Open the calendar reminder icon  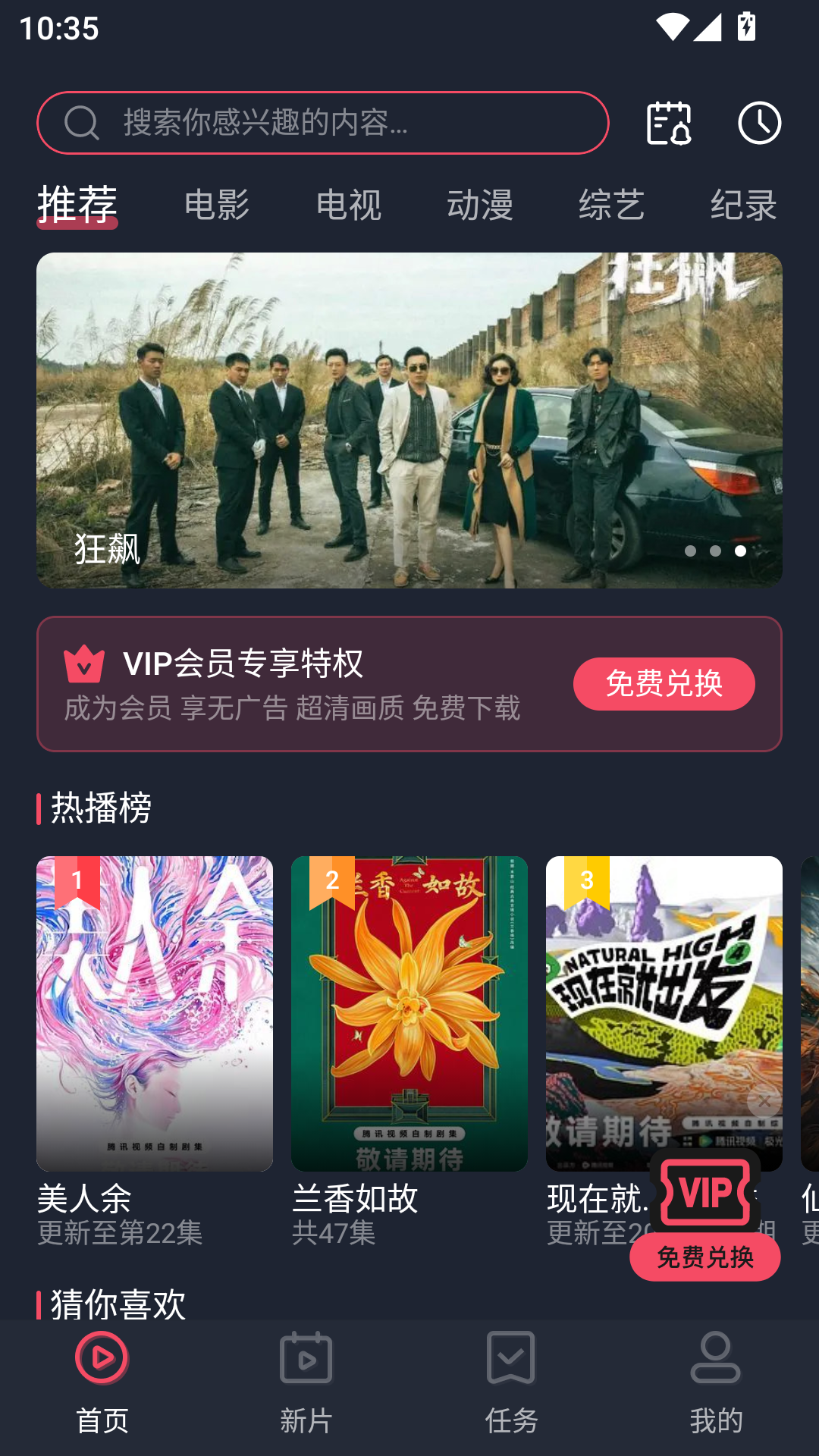669,123
